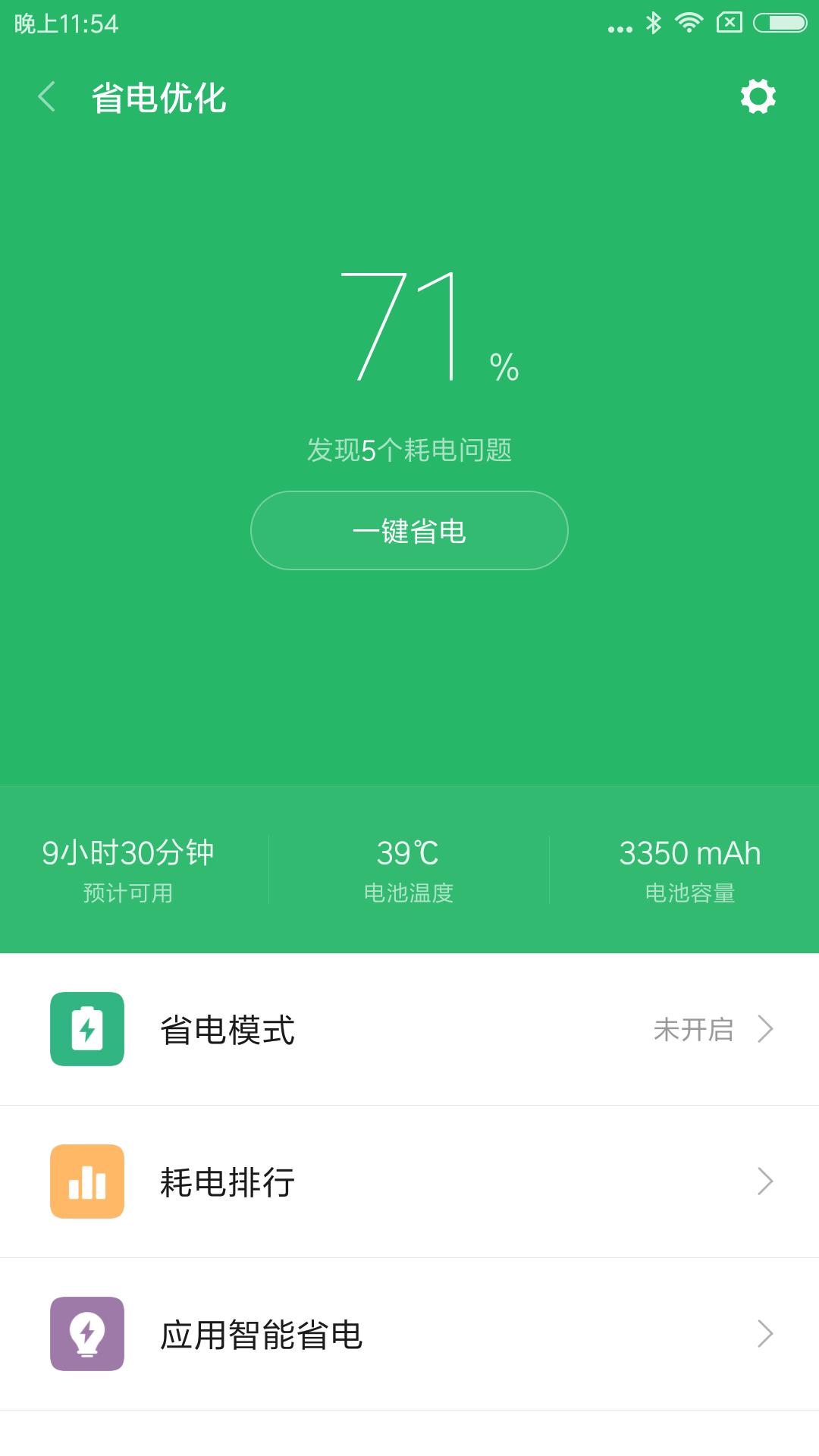Image resolution: width=819 pixels, height=1456 pixels.
Task: Activate power saving via 未开启 status
Action: point(694,1030)
